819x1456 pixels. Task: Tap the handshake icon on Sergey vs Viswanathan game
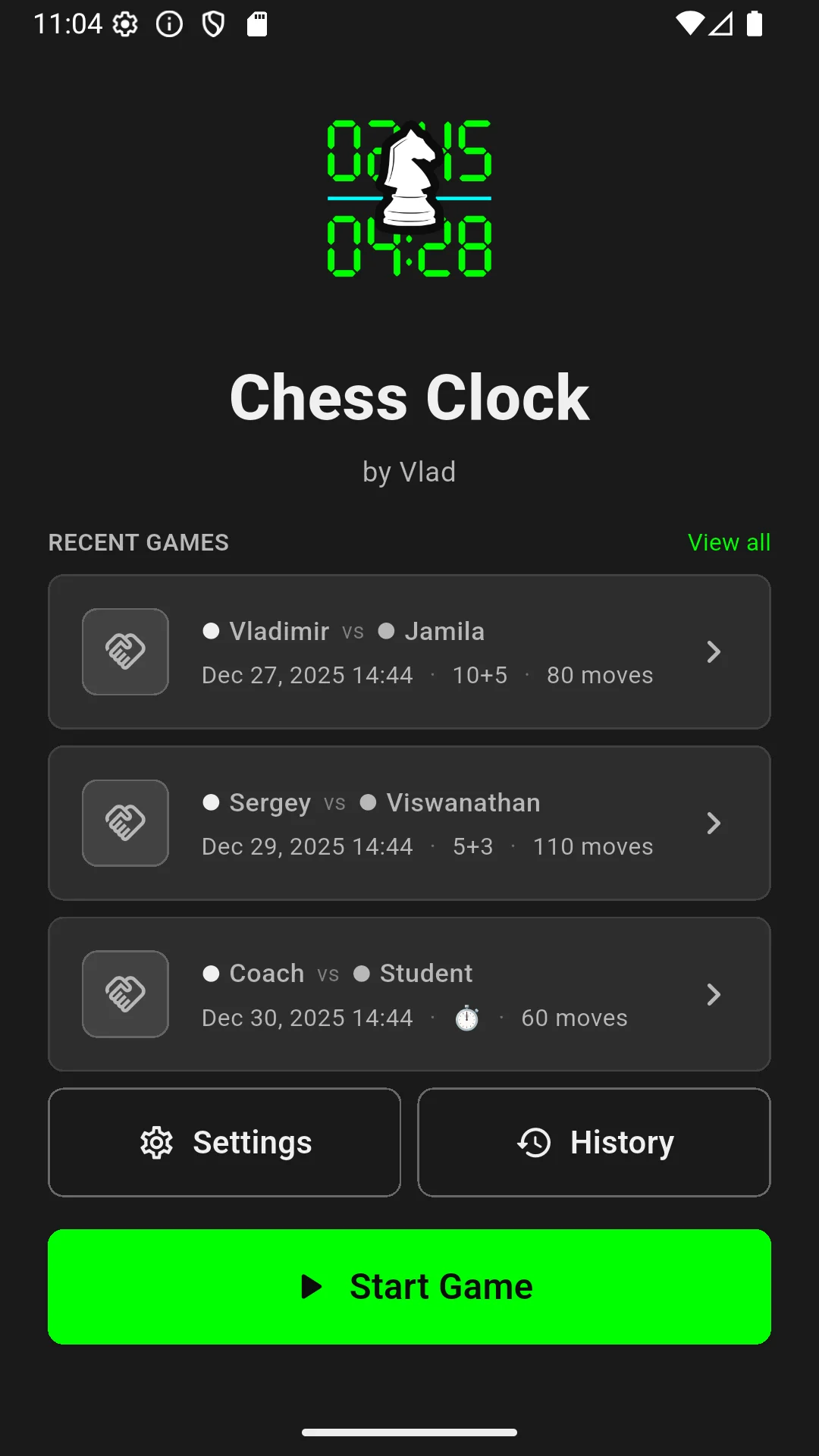click(125, 823)
